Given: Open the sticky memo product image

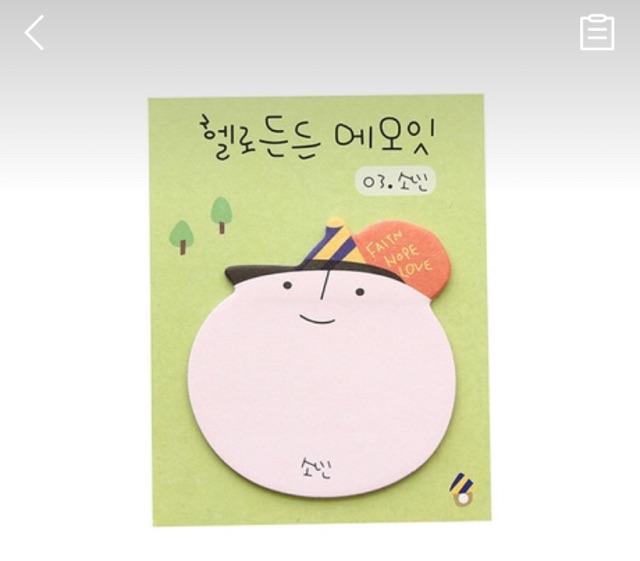Looking at the screenshot, I should coord(319,310).
